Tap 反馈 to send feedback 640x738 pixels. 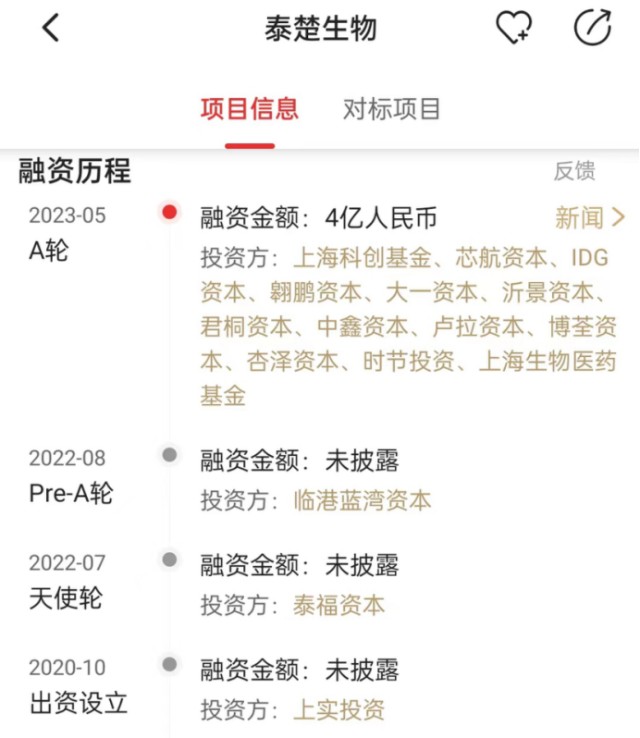click(575, 171)
